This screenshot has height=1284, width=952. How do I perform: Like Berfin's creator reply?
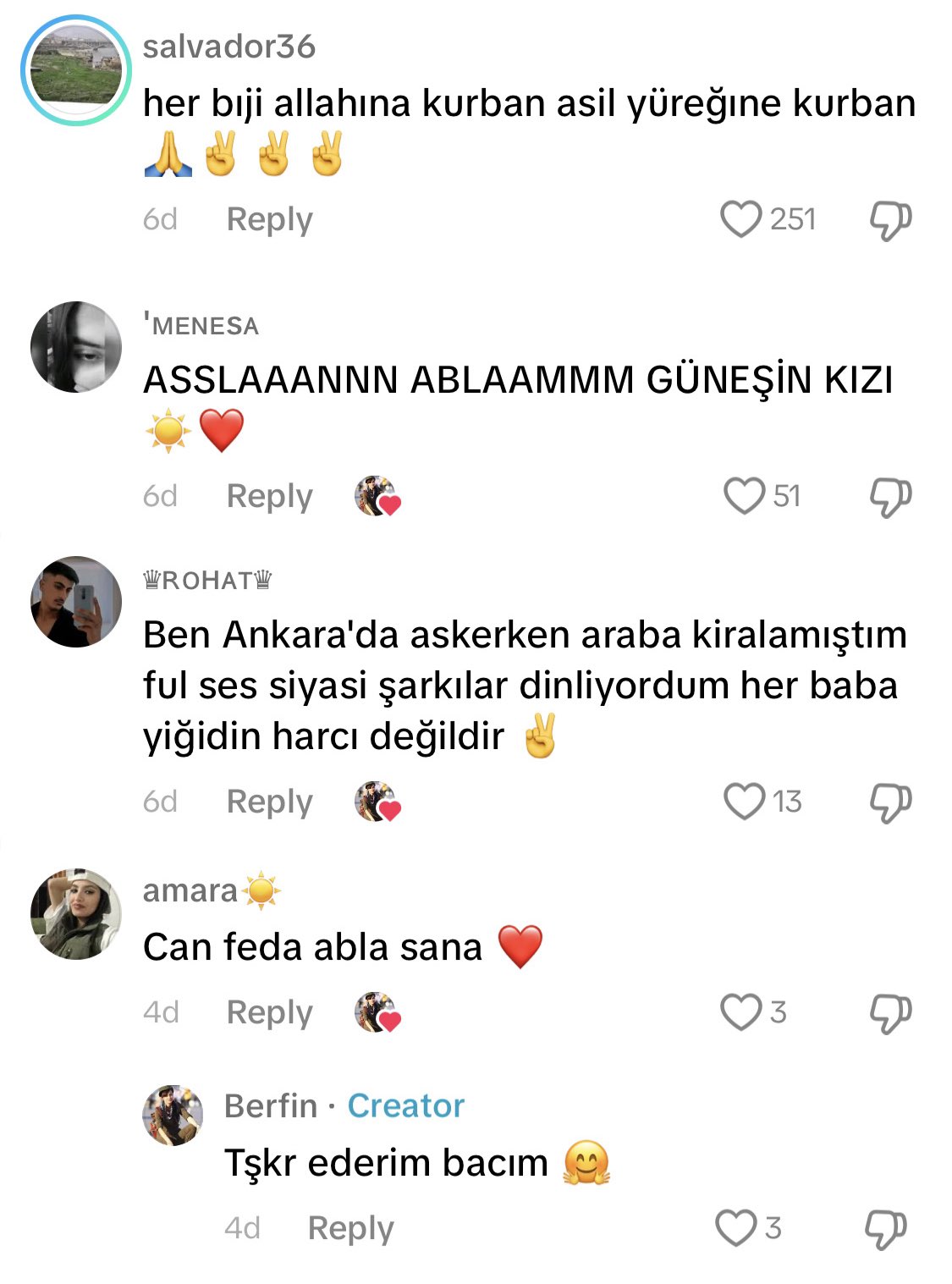click(x=736, y=1228)
